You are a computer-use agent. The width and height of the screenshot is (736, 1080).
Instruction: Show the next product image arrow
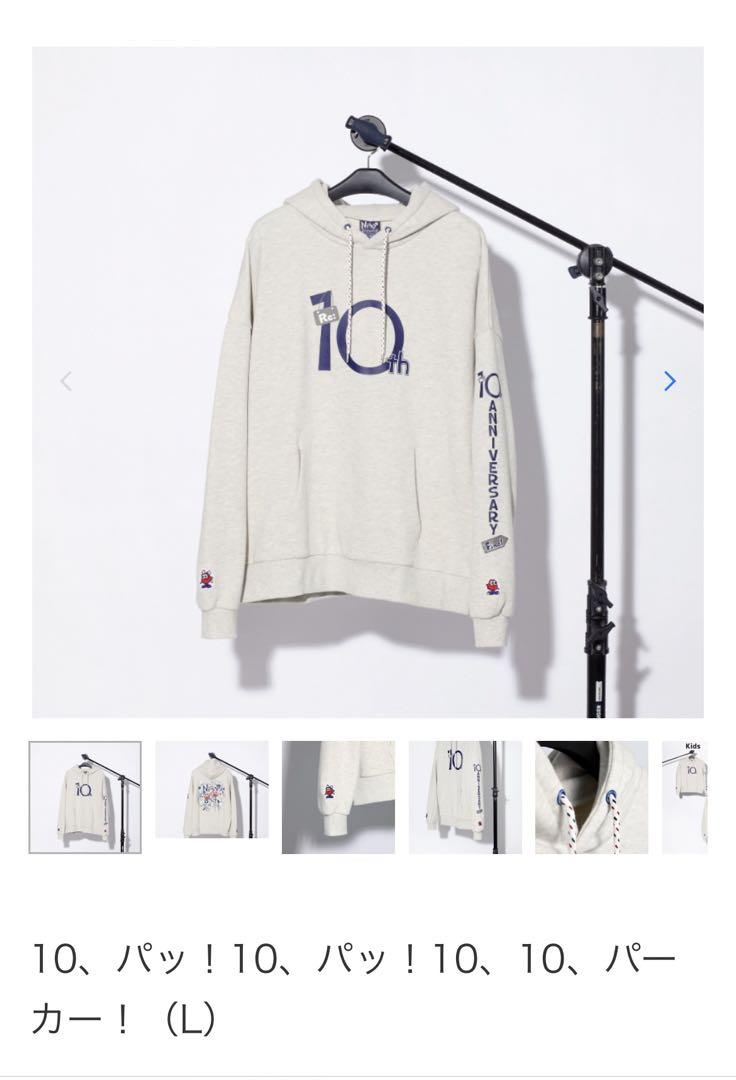(670, 381)
